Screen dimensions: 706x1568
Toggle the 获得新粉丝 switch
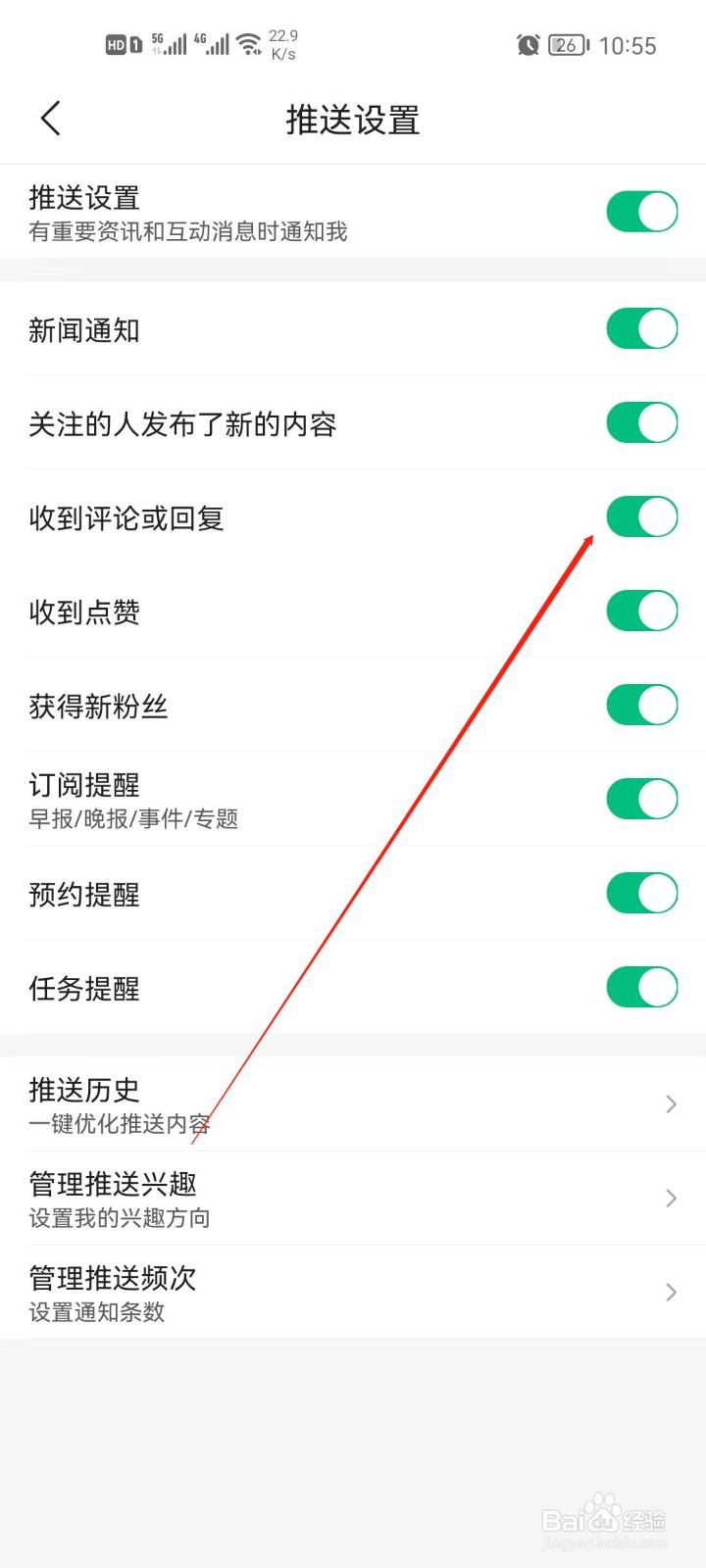coord(641,704)
